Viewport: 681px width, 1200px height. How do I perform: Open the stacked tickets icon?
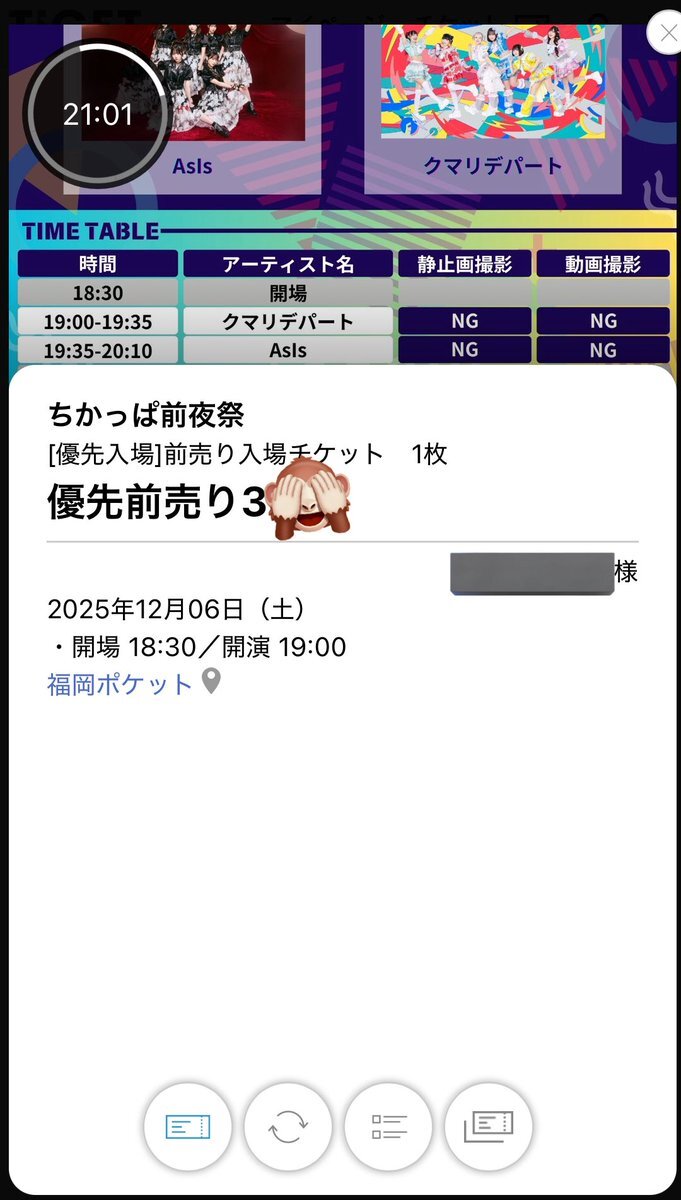488,1127
